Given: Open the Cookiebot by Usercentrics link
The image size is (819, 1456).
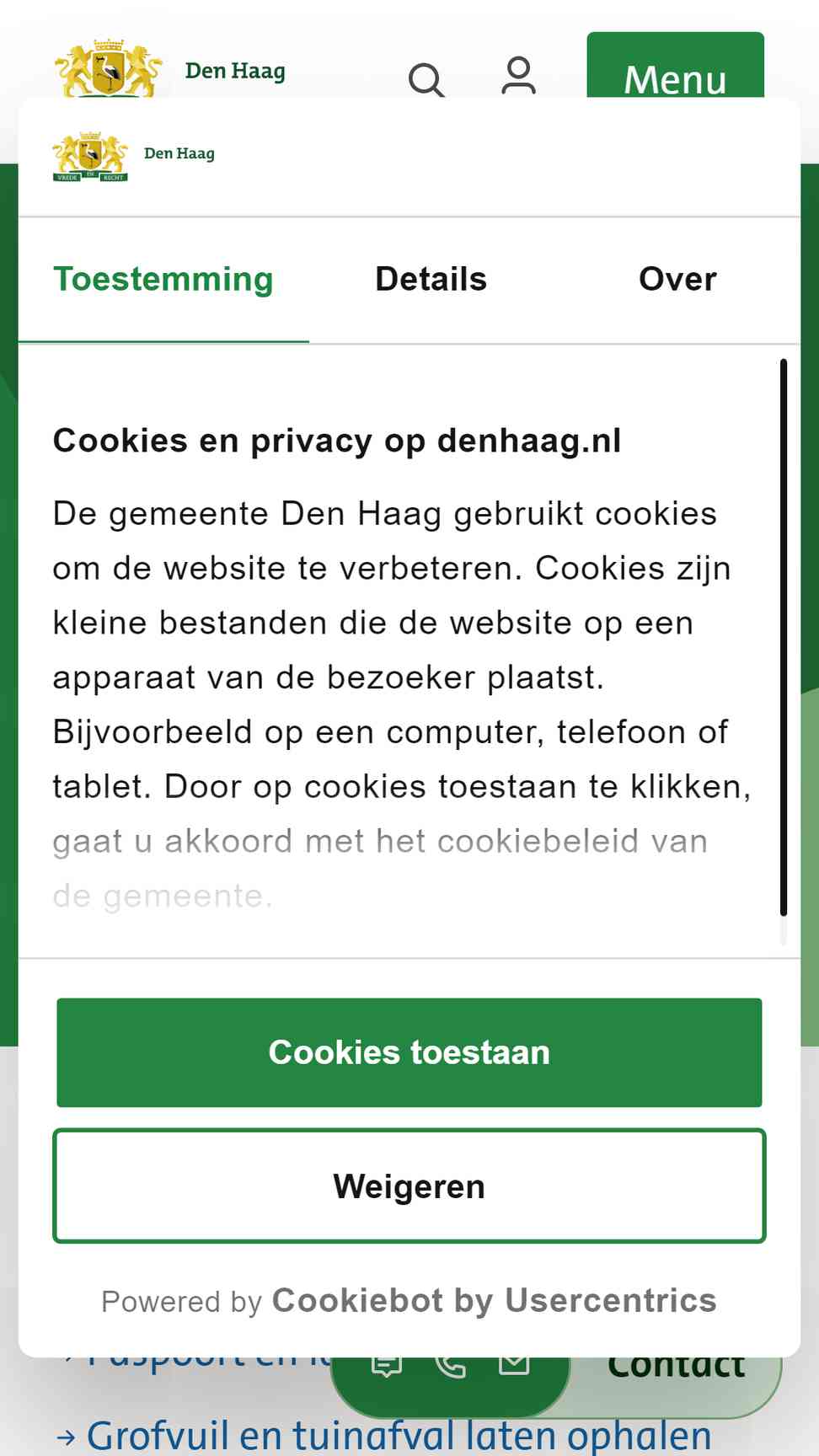Looking at the screenshot, I should [x=494, y=1301].
